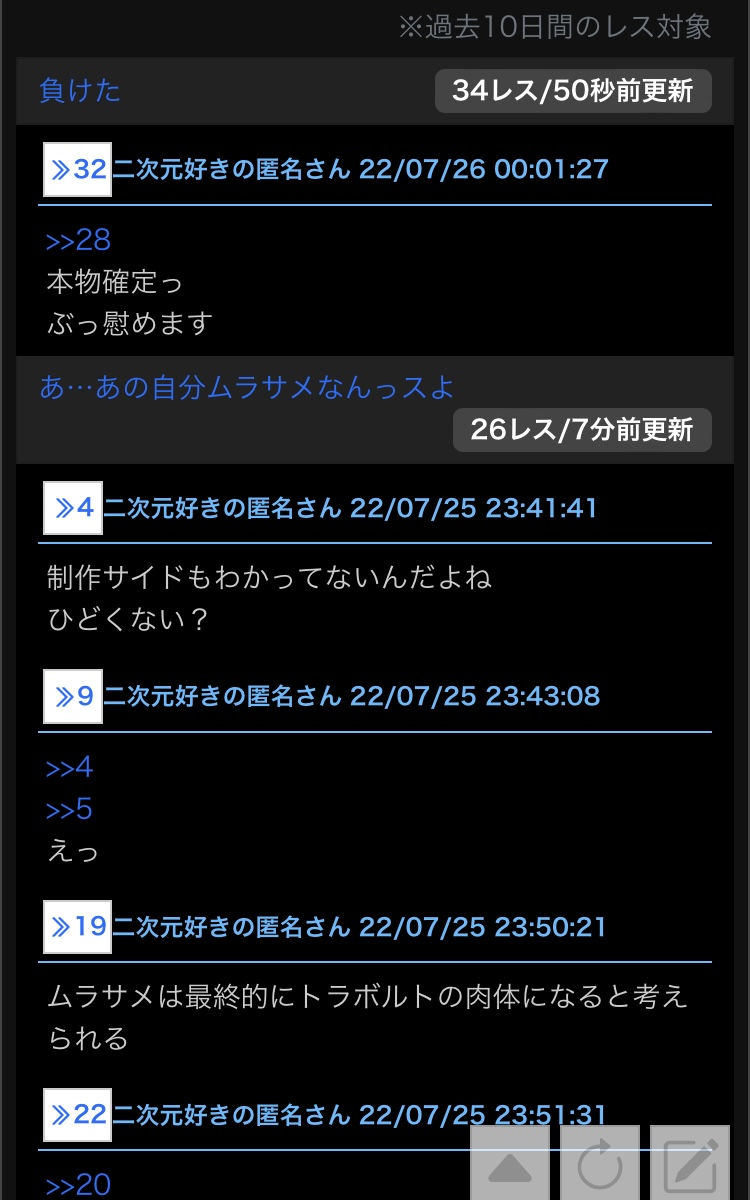750x1200 pixels.
Task: Follow the >>28 anchor link
Action: coord(78,240)
